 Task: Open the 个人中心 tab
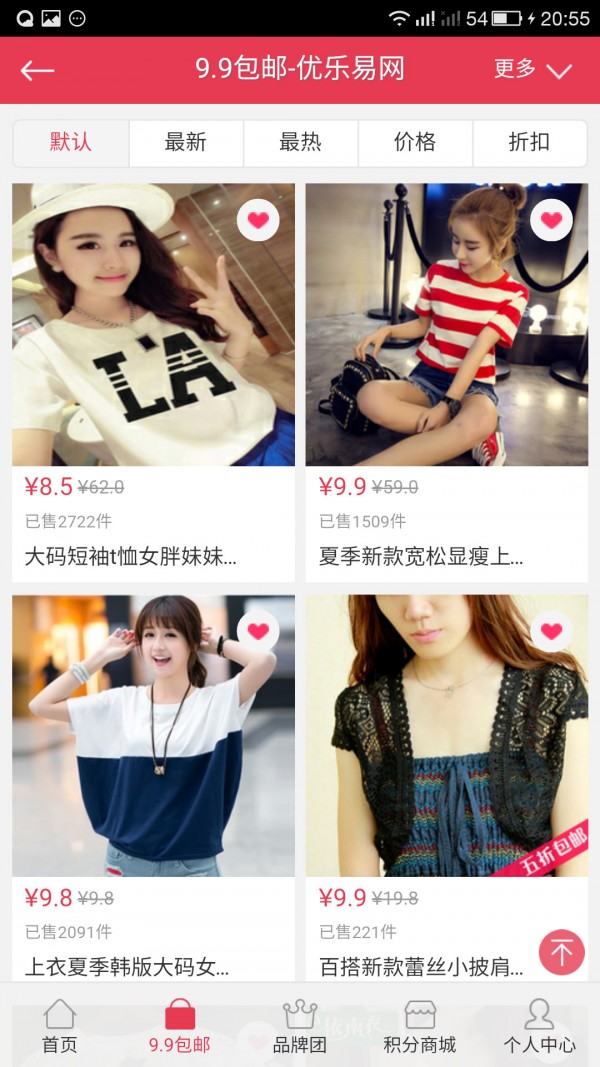point(539,1027)
